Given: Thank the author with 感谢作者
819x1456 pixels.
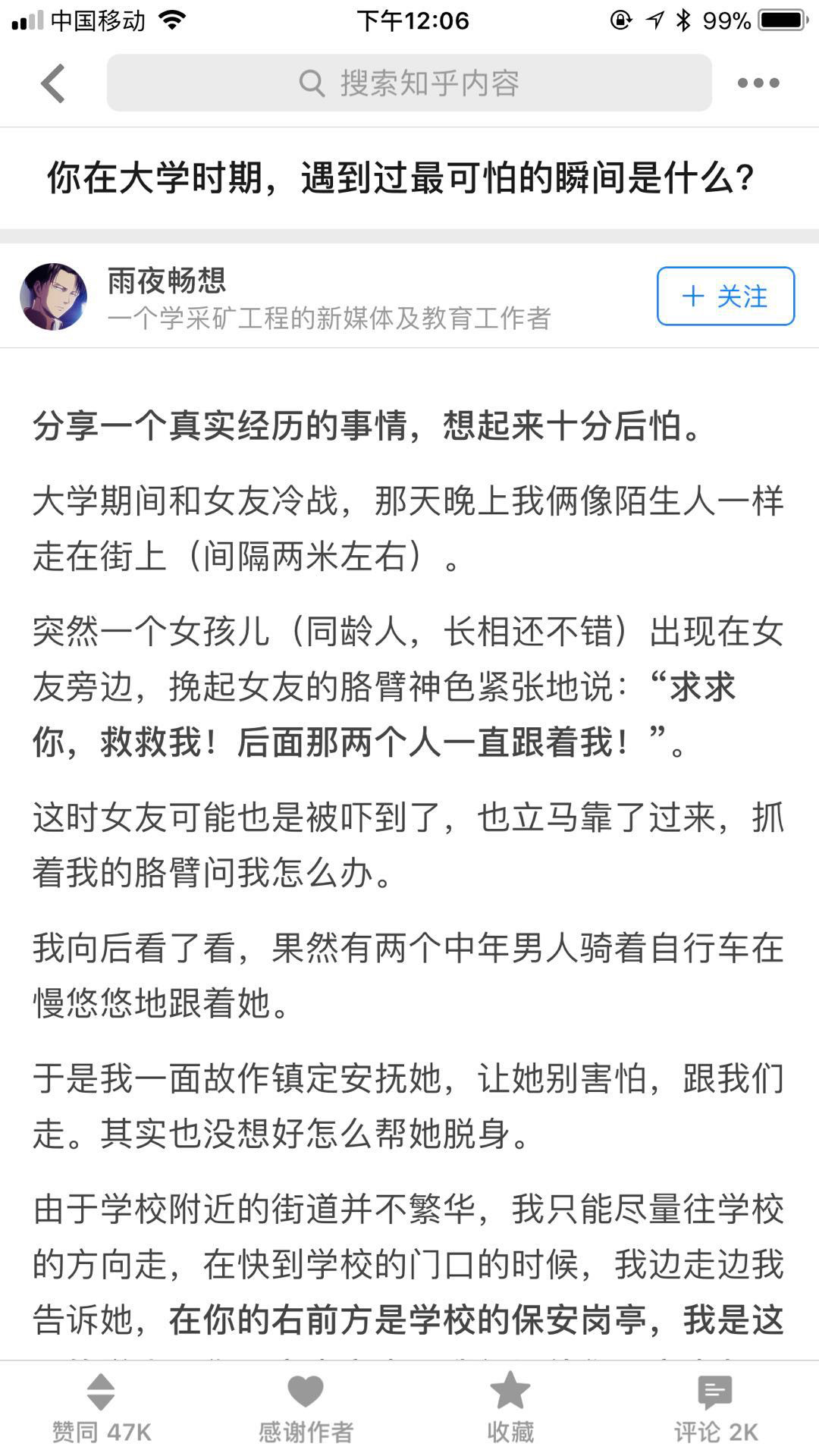Looking at the screenshot, I should (306, 1408).
